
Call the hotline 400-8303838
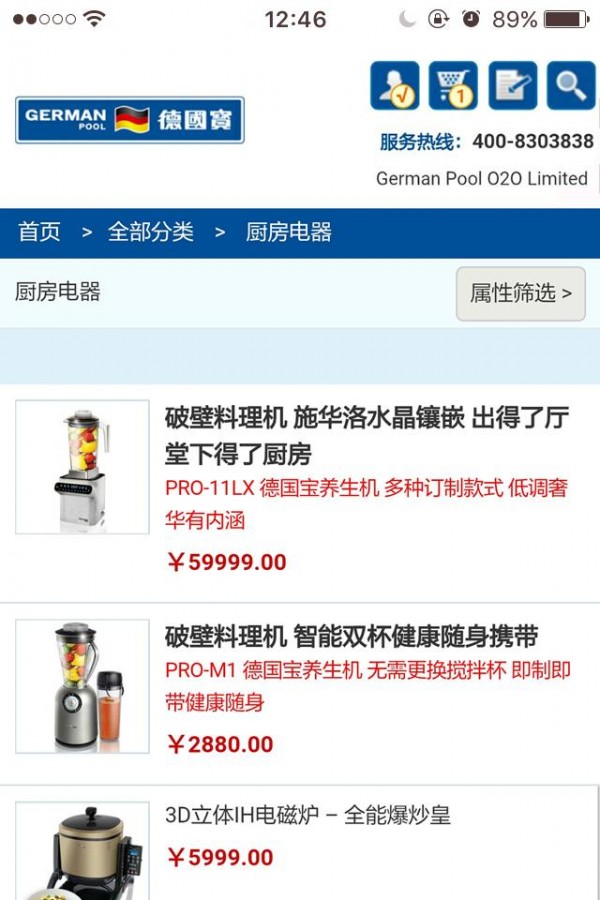(x=532, y=141)
